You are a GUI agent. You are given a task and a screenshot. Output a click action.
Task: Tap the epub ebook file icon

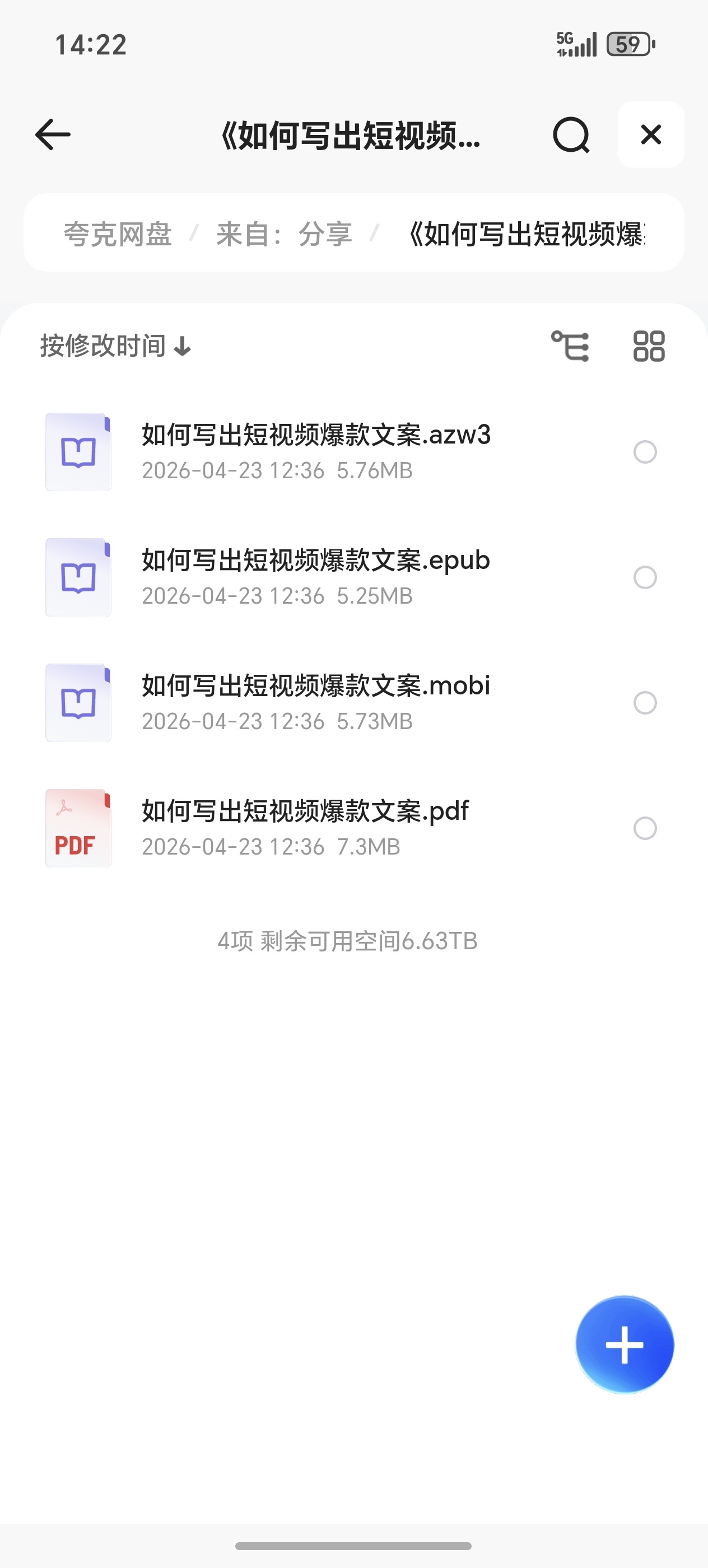coord(78,577)
